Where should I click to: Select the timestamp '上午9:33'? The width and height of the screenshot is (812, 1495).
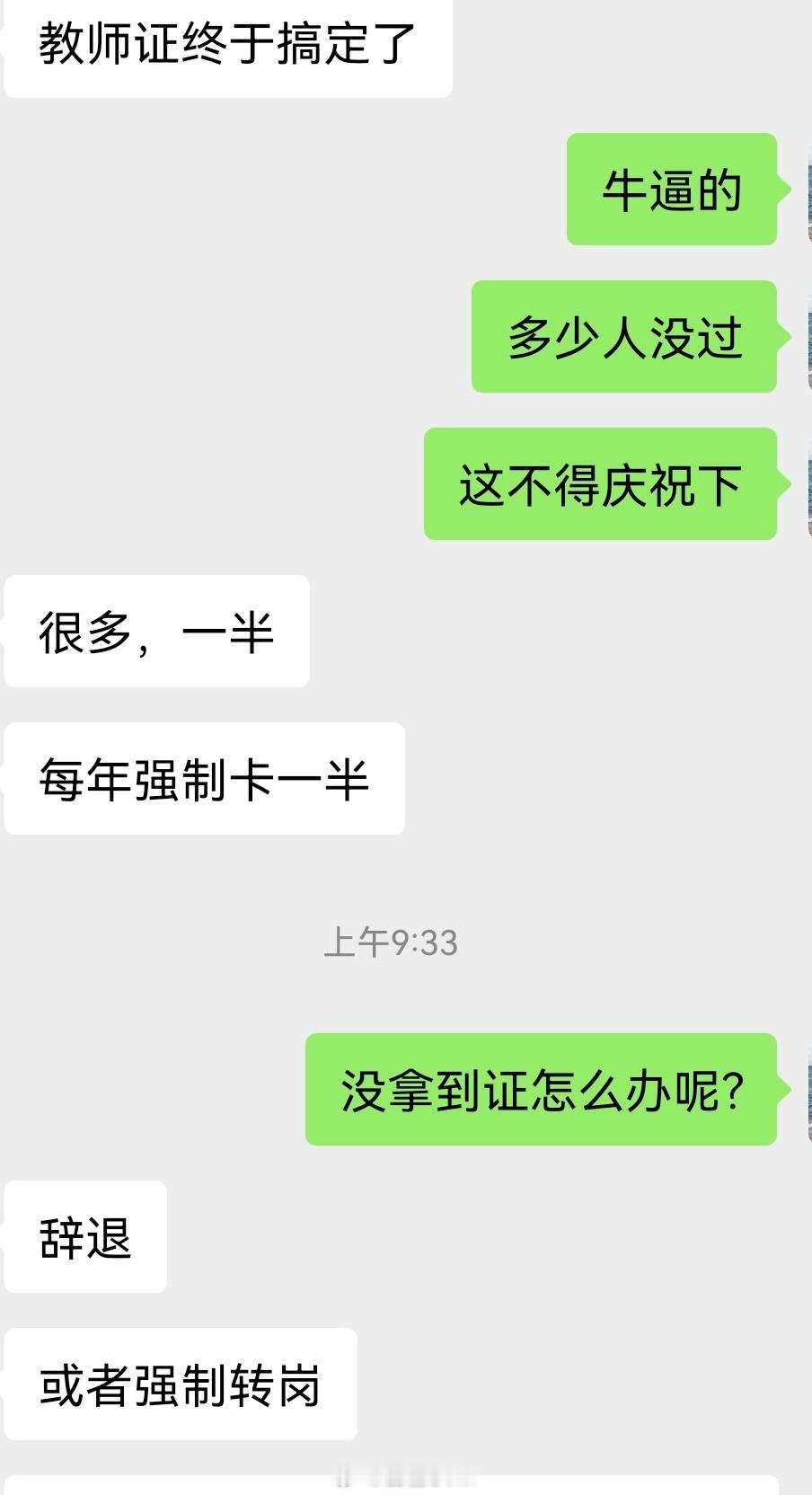393,942
